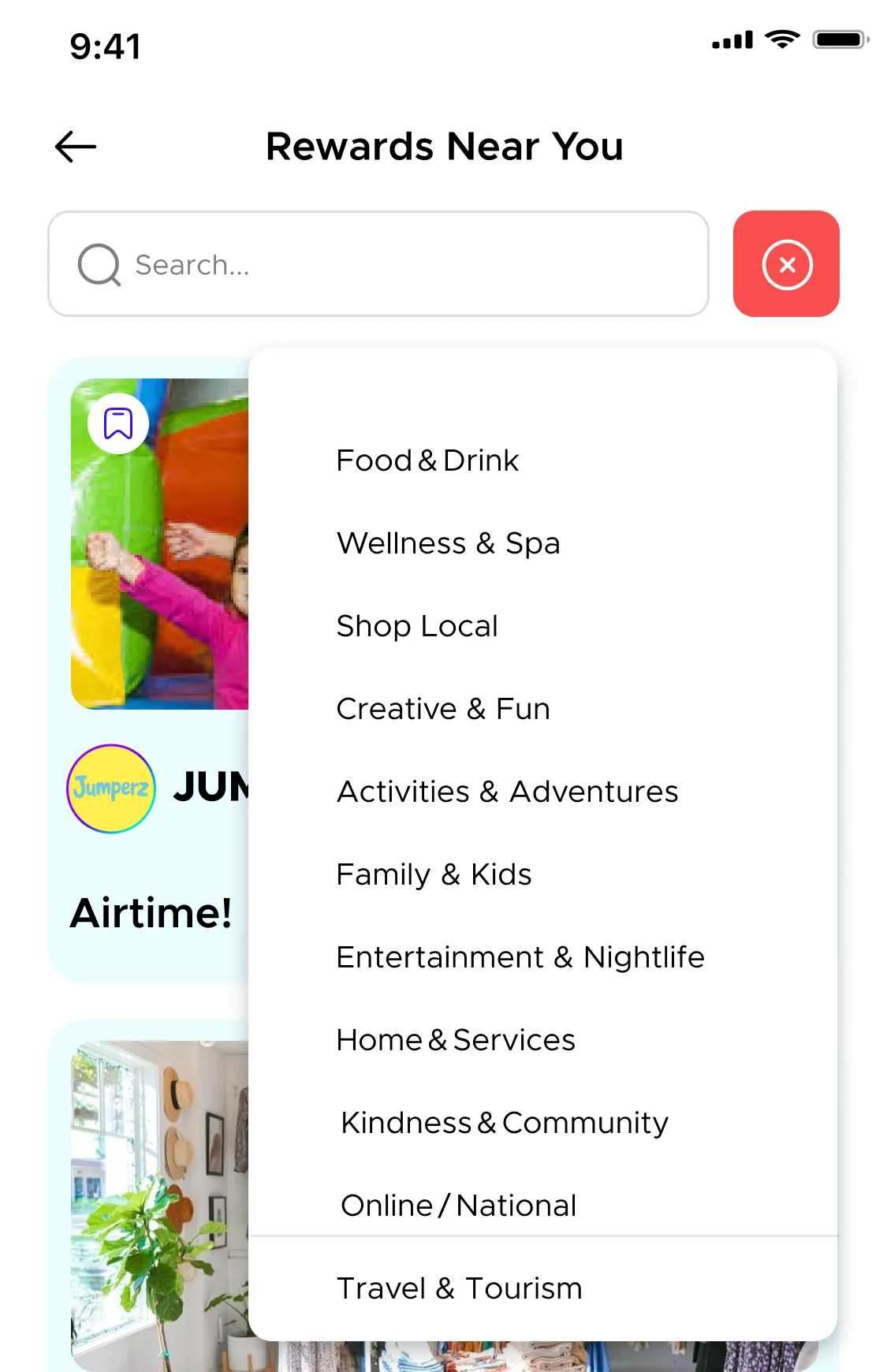Select Home & Services category
Image resolution: width=887 pixels, height=1372 pixels.
[x=456, y=1040]
